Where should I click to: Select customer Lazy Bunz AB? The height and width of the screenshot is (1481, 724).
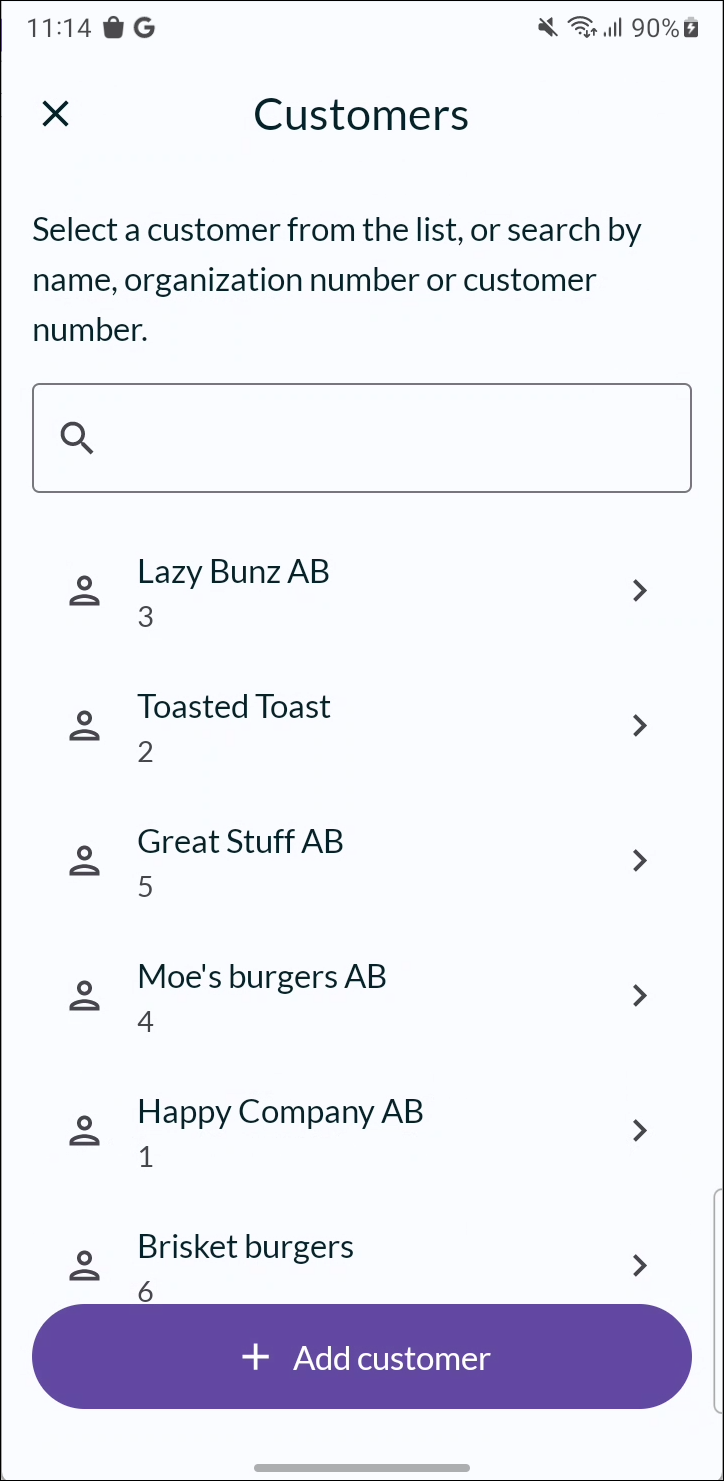point(362,591)
